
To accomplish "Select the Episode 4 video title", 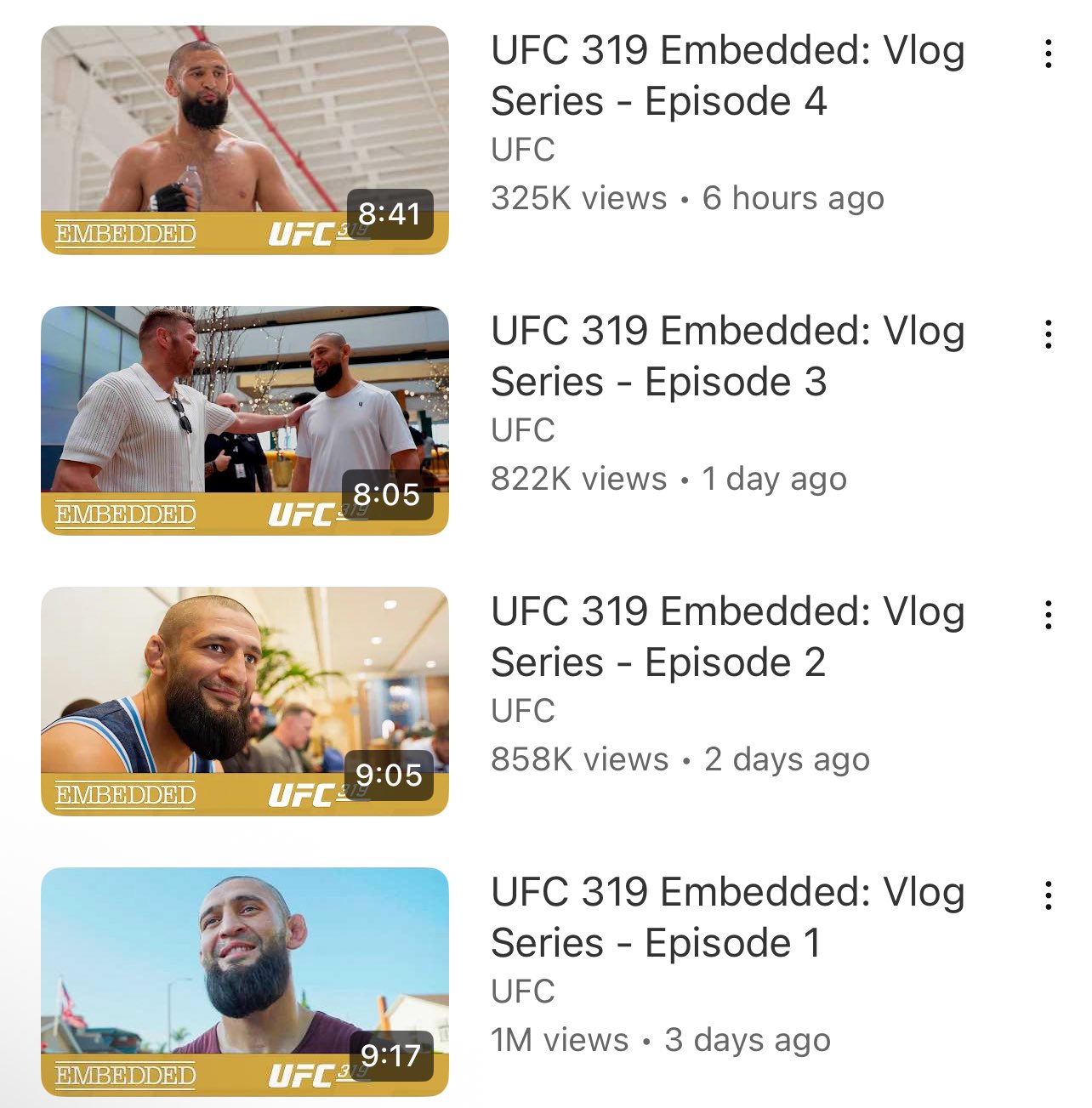I will [727, 76].
